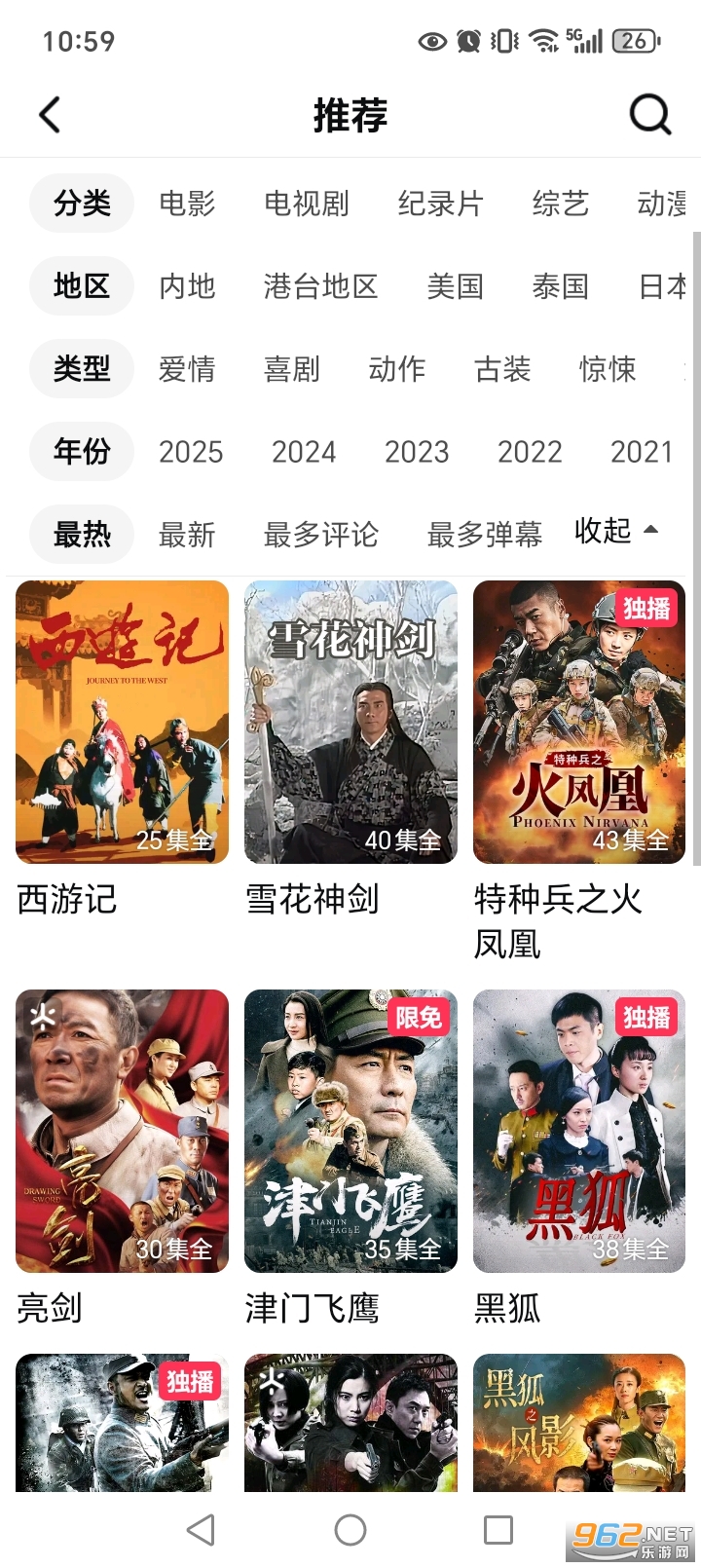The image size is (701, 1568).
Task: Tap the back arrow at top left
Action: click(x=49, y=114)
